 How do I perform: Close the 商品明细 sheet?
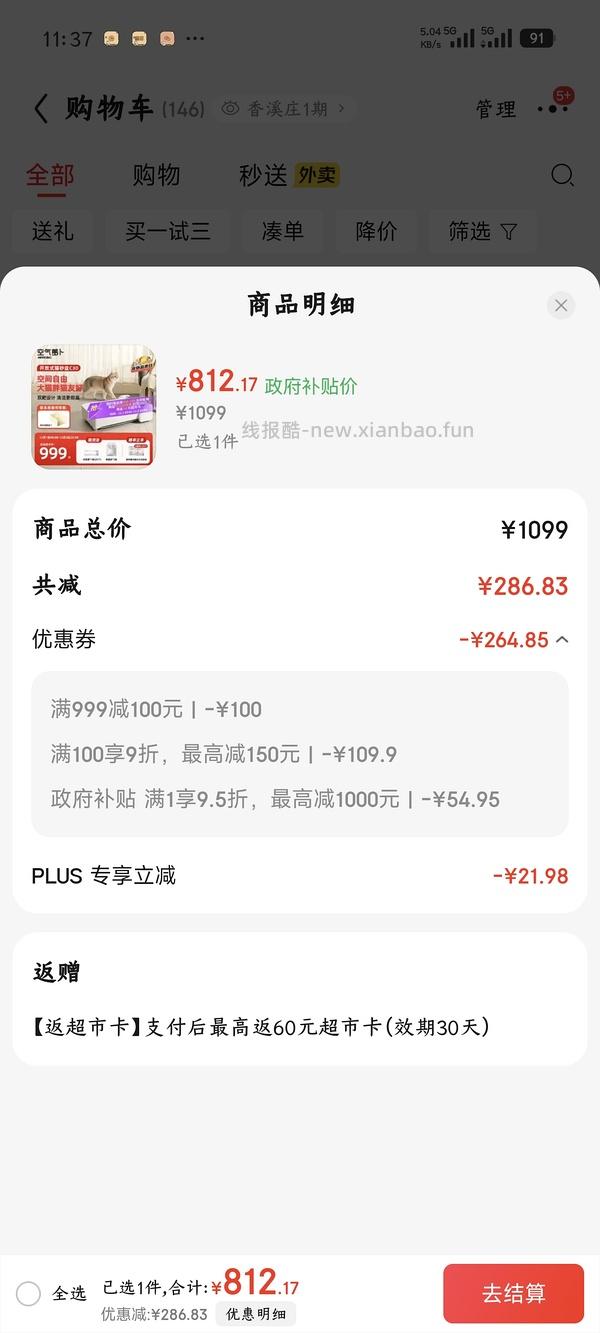(x=561, y=306)
